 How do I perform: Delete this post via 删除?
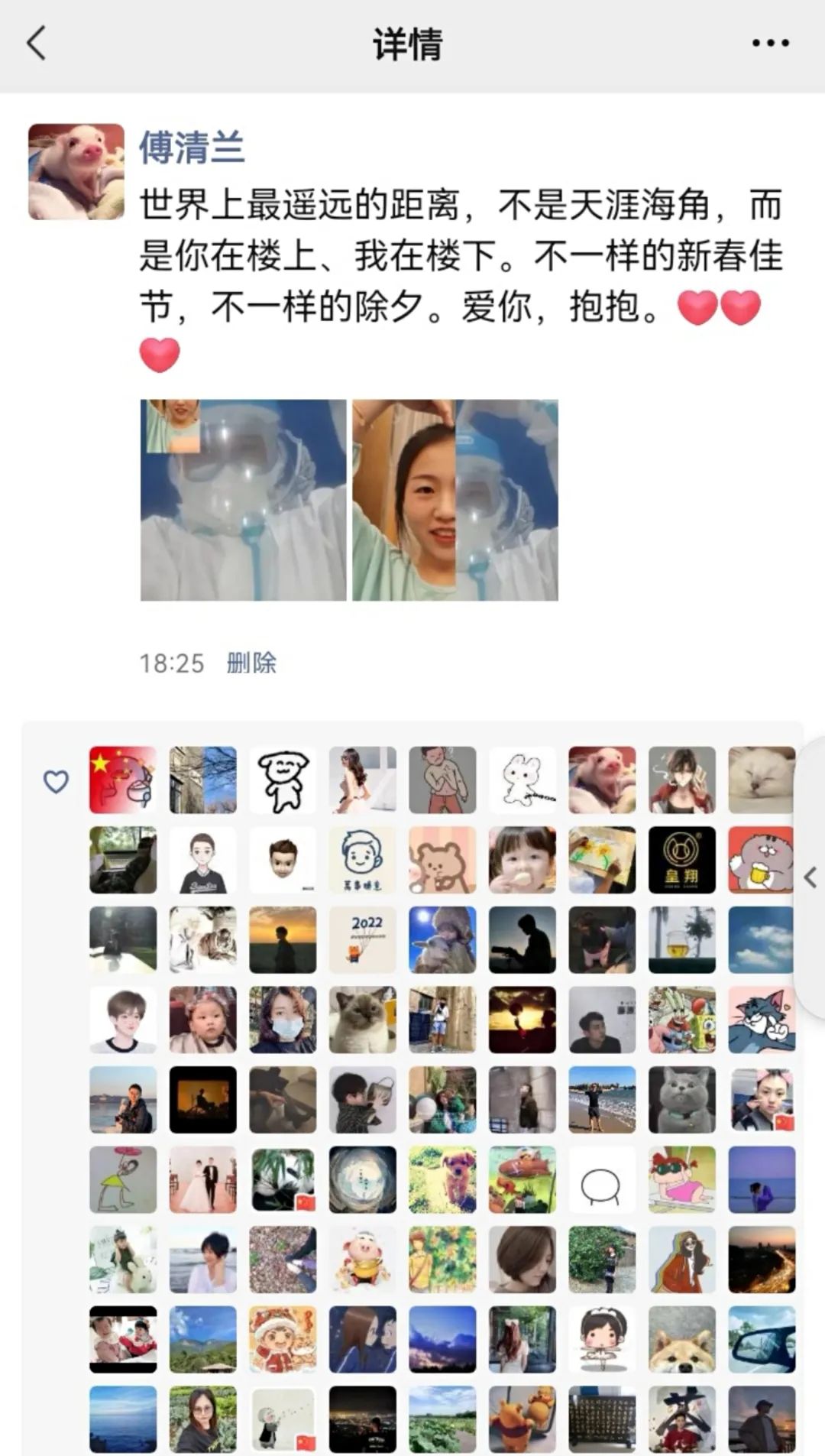(251, 663)
